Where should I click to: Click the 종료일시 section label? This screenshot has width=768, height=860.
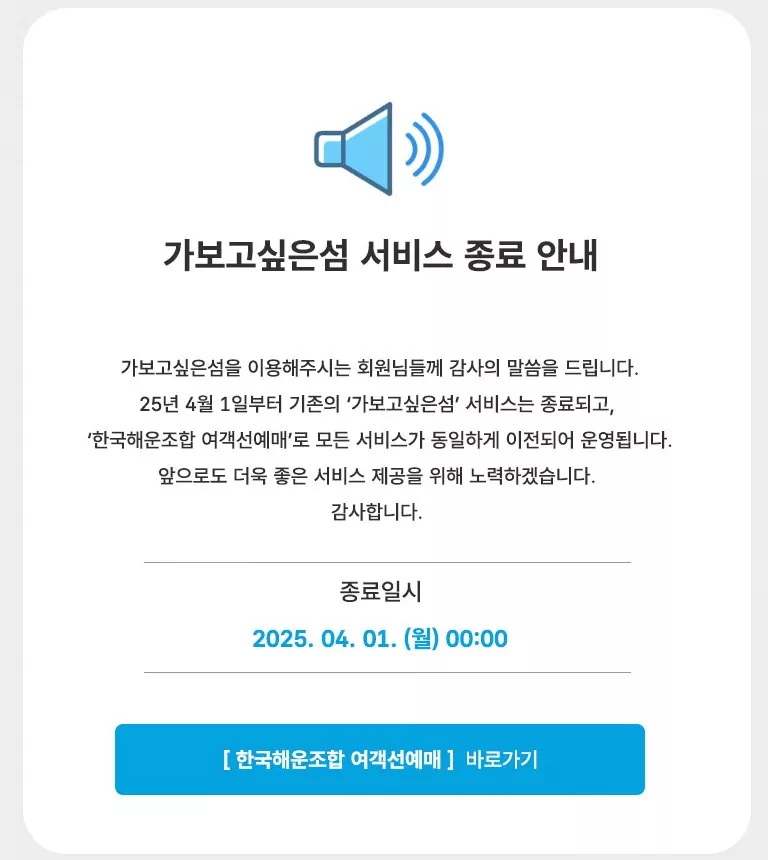384,590
